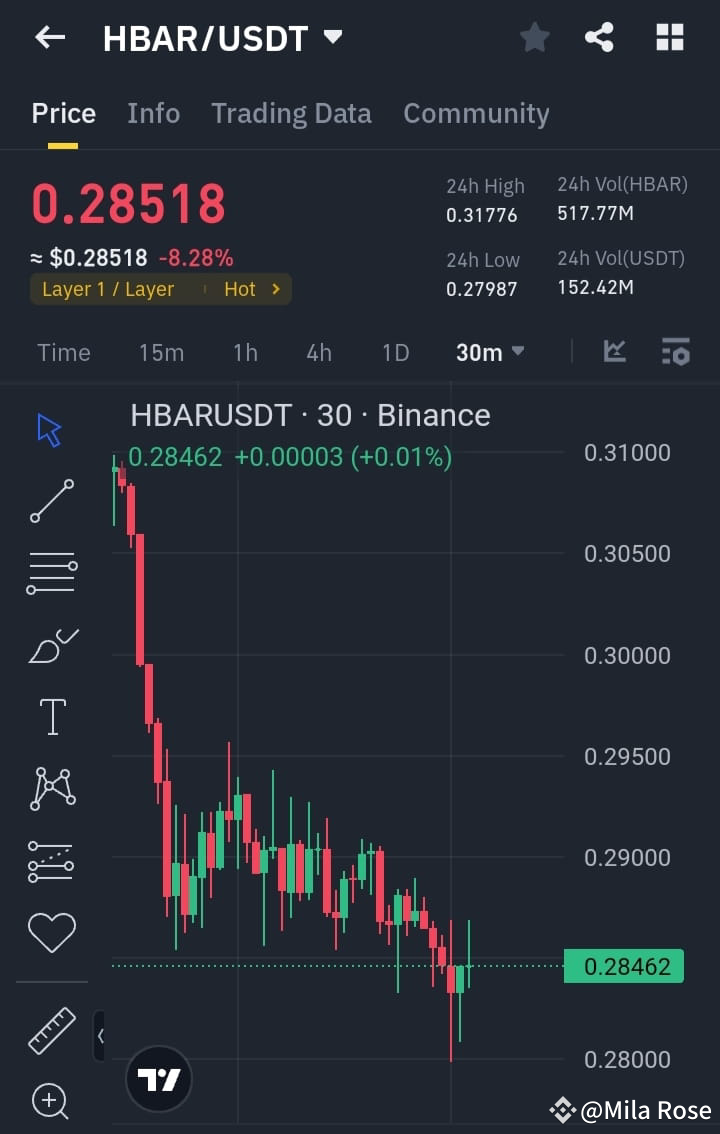Open the XABCD pattern tool
This screenshot has width=720, height=1134.
pyautogui.click(x=51, y=788)
